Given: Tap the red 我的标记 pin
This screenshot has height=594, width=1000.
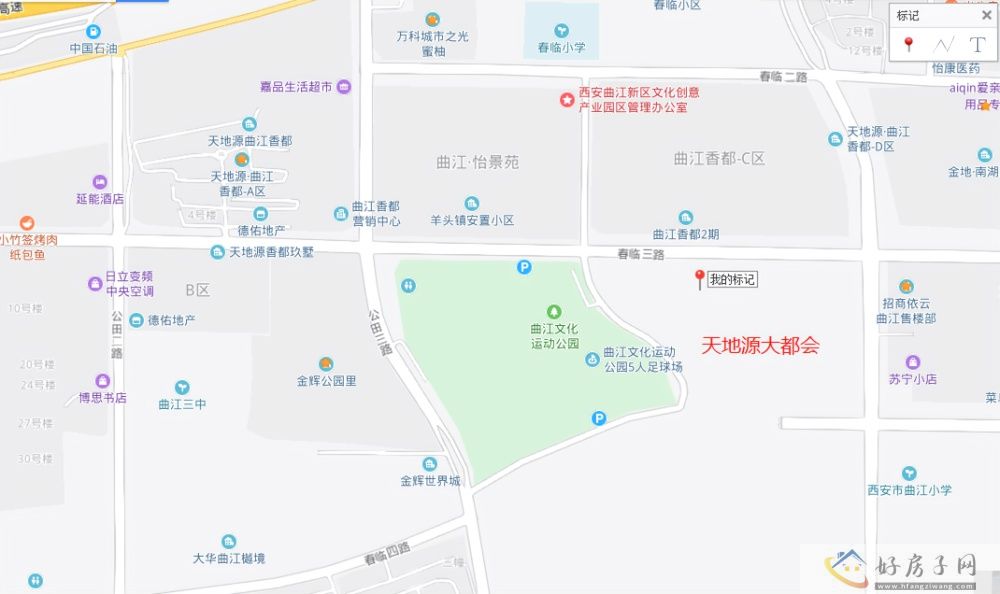Looking at the screenshot, I should pyautogui.click(x=699, y=279).
